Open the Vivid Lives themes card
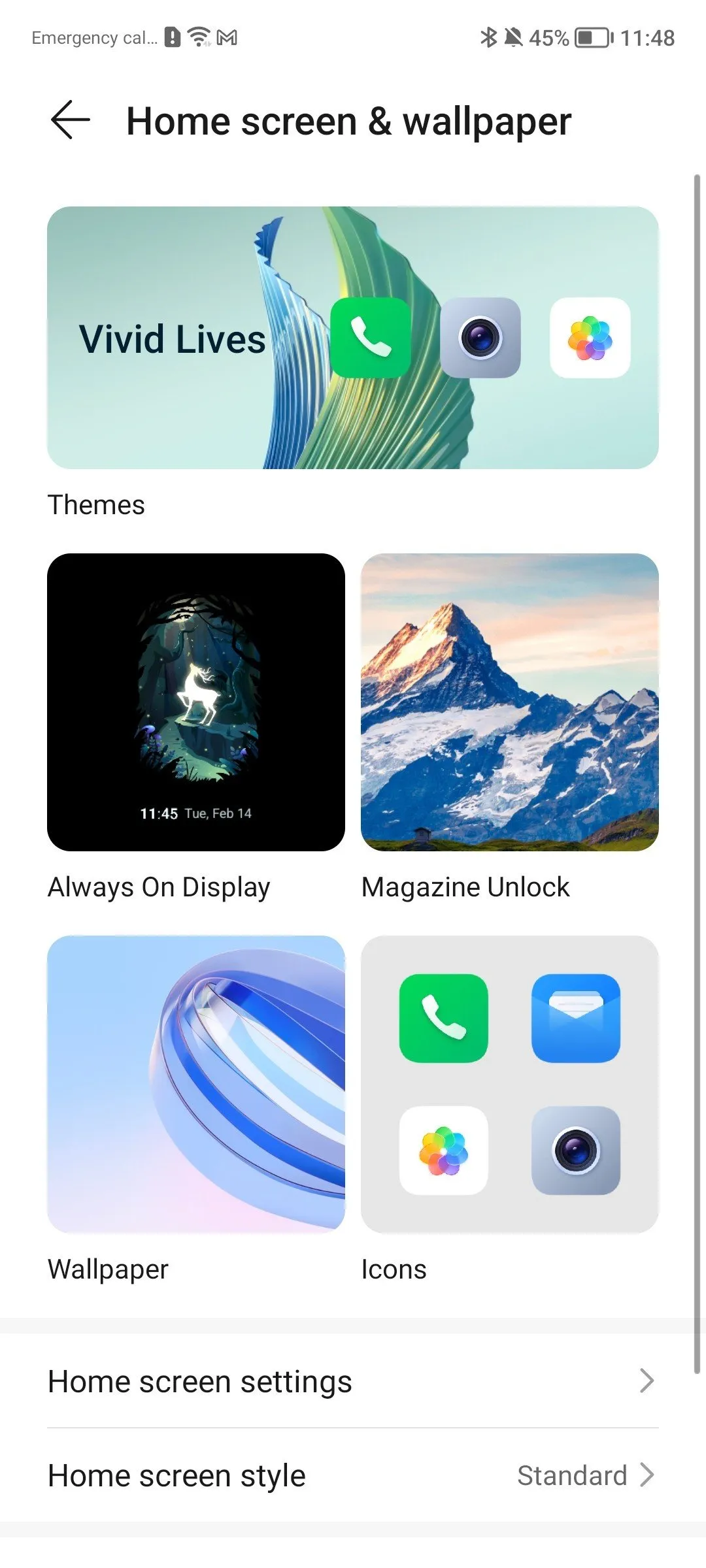 (x=352, y=337)
